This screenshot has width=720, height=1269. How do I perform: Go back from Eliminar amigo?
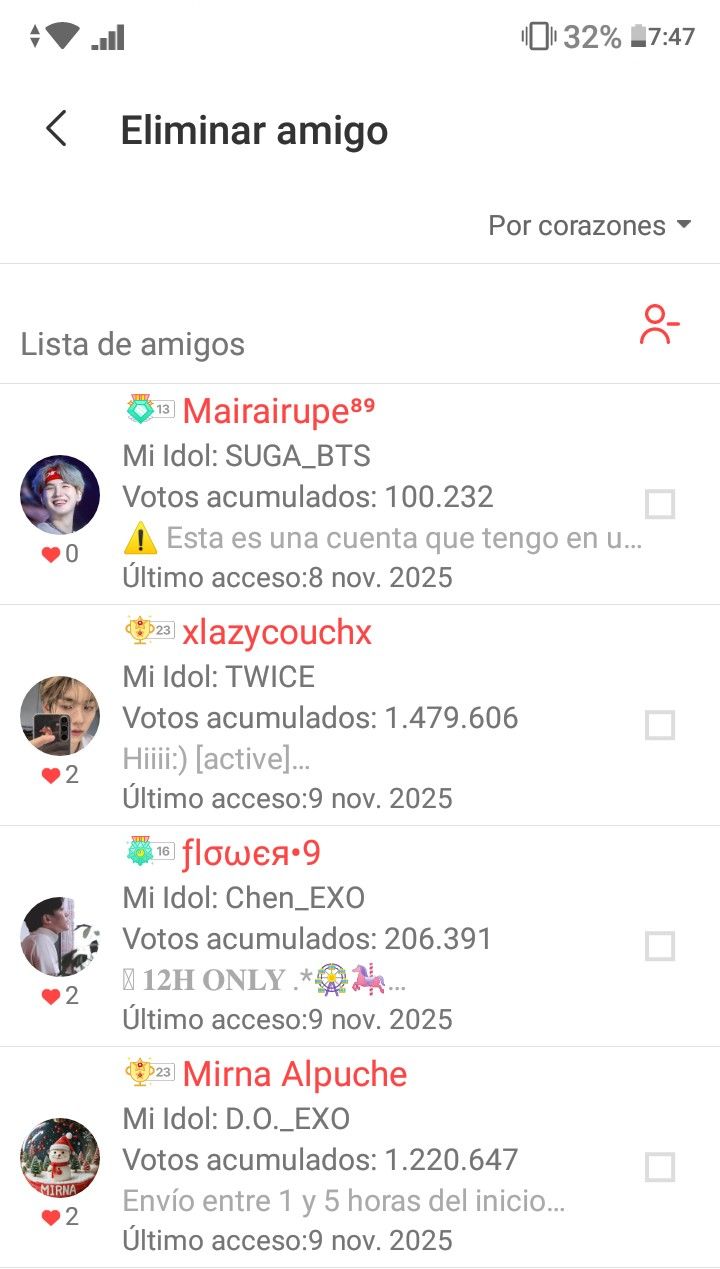point(57,130)
